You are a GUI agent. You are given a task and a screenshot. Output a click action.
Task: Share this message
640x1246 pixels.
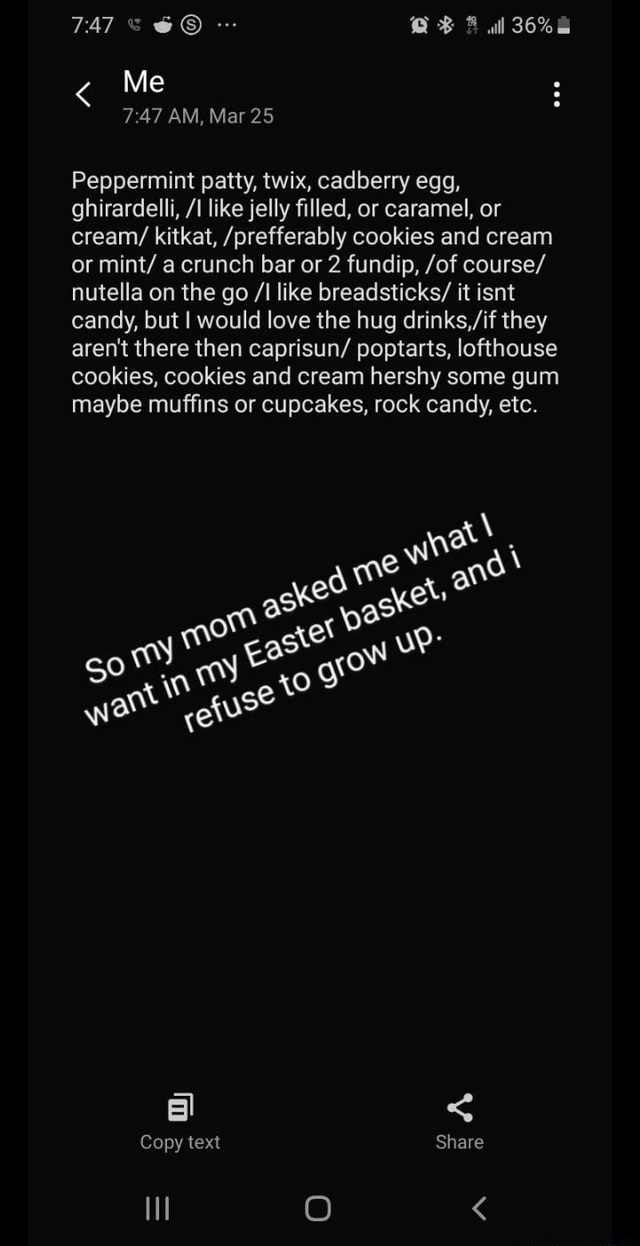[459, 1122]
